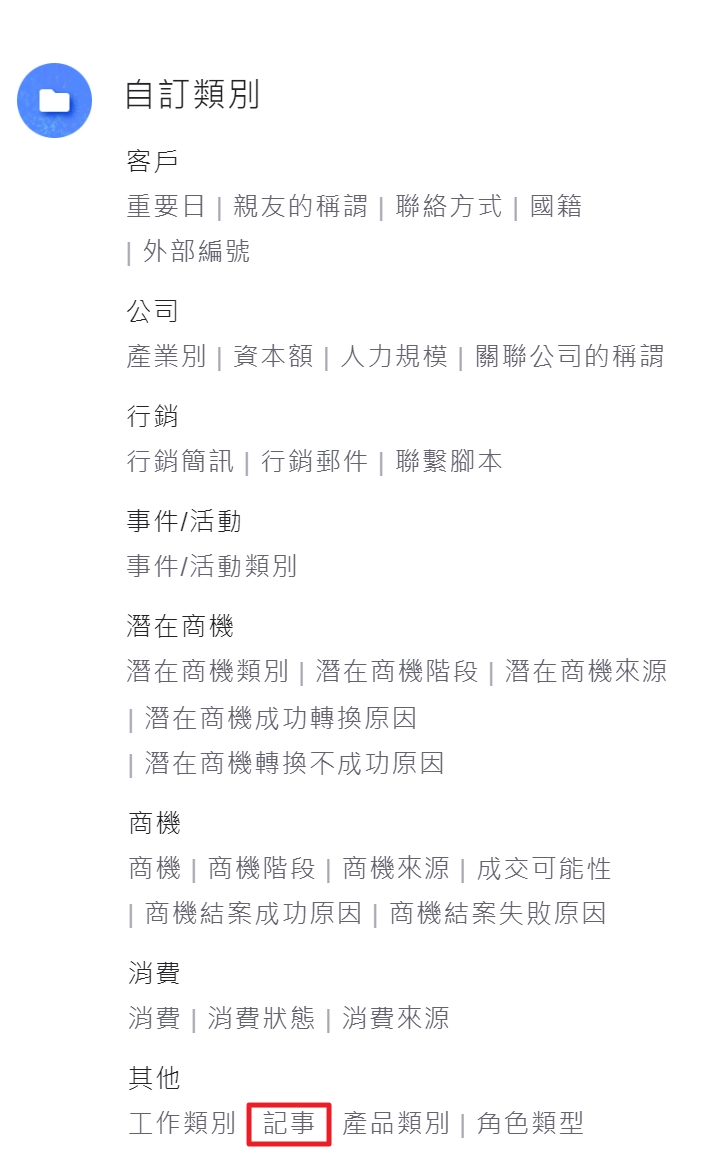This screenshot has height=1168, width=718.
Task: Select 消費狀態 link
Action: coord(261,1018)
